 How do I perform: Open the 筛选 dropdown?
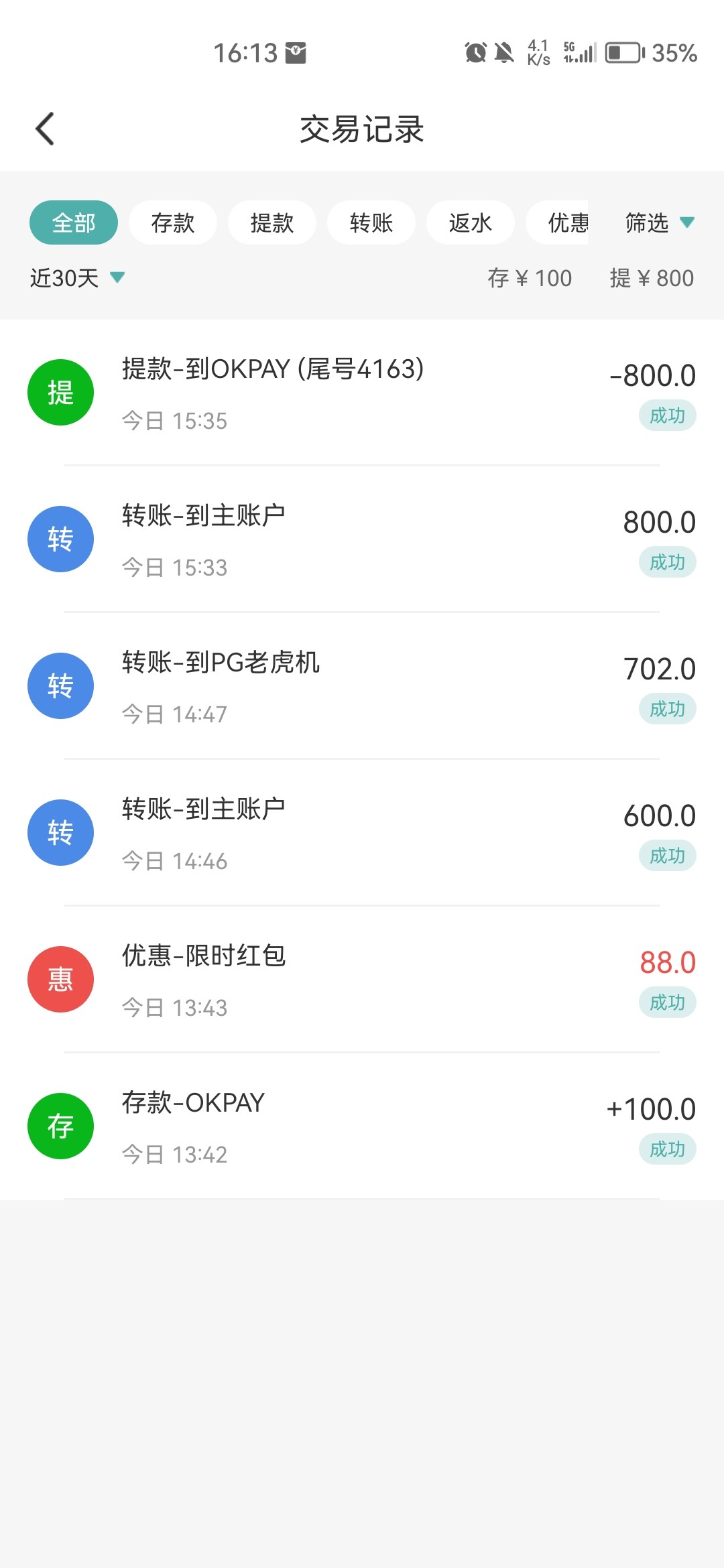point(660,222)
